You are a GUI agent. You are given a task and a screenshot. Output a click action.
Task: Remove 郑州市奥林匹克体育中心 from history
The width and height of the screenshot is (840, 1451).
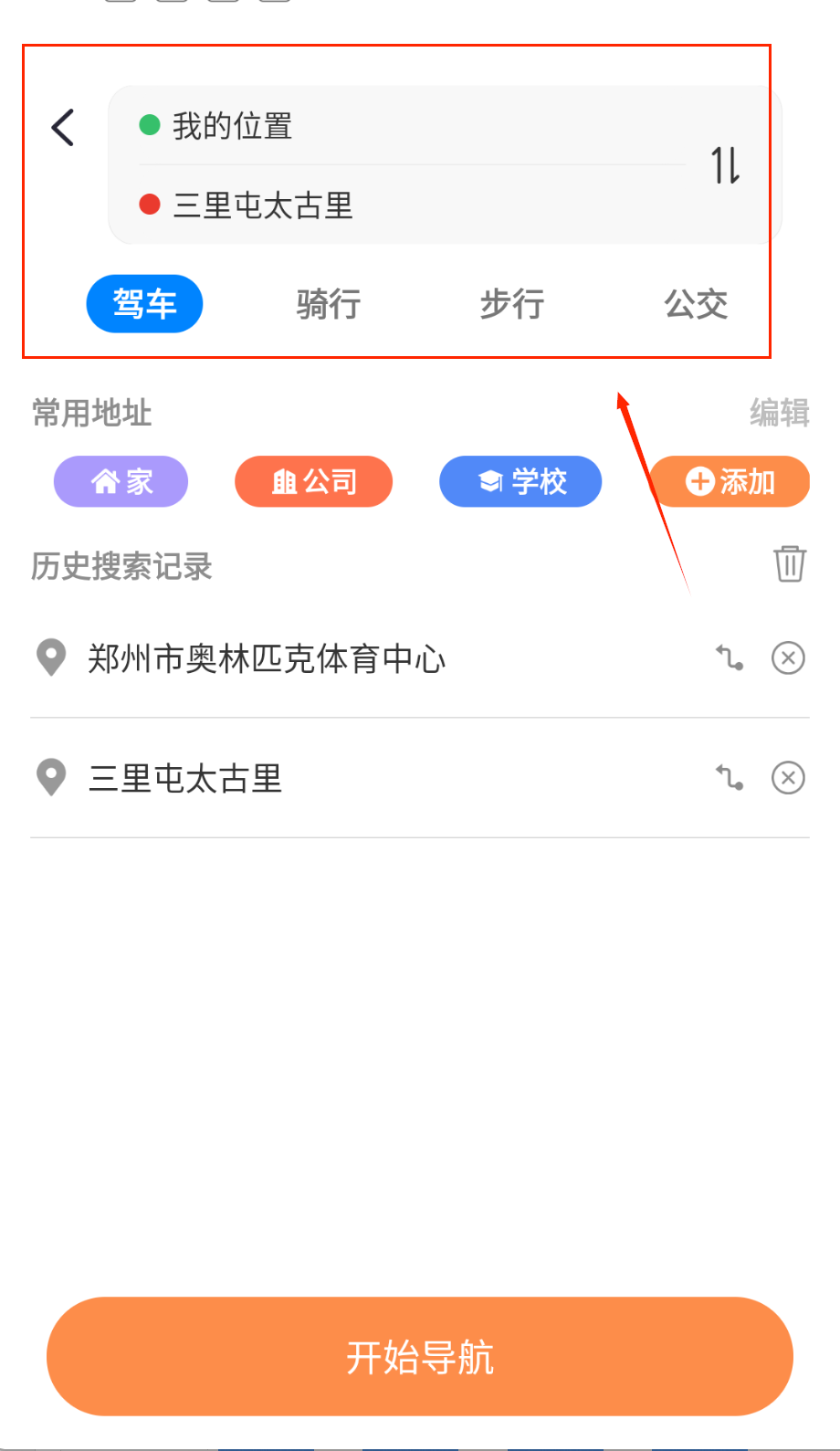[x=788, y=657]
